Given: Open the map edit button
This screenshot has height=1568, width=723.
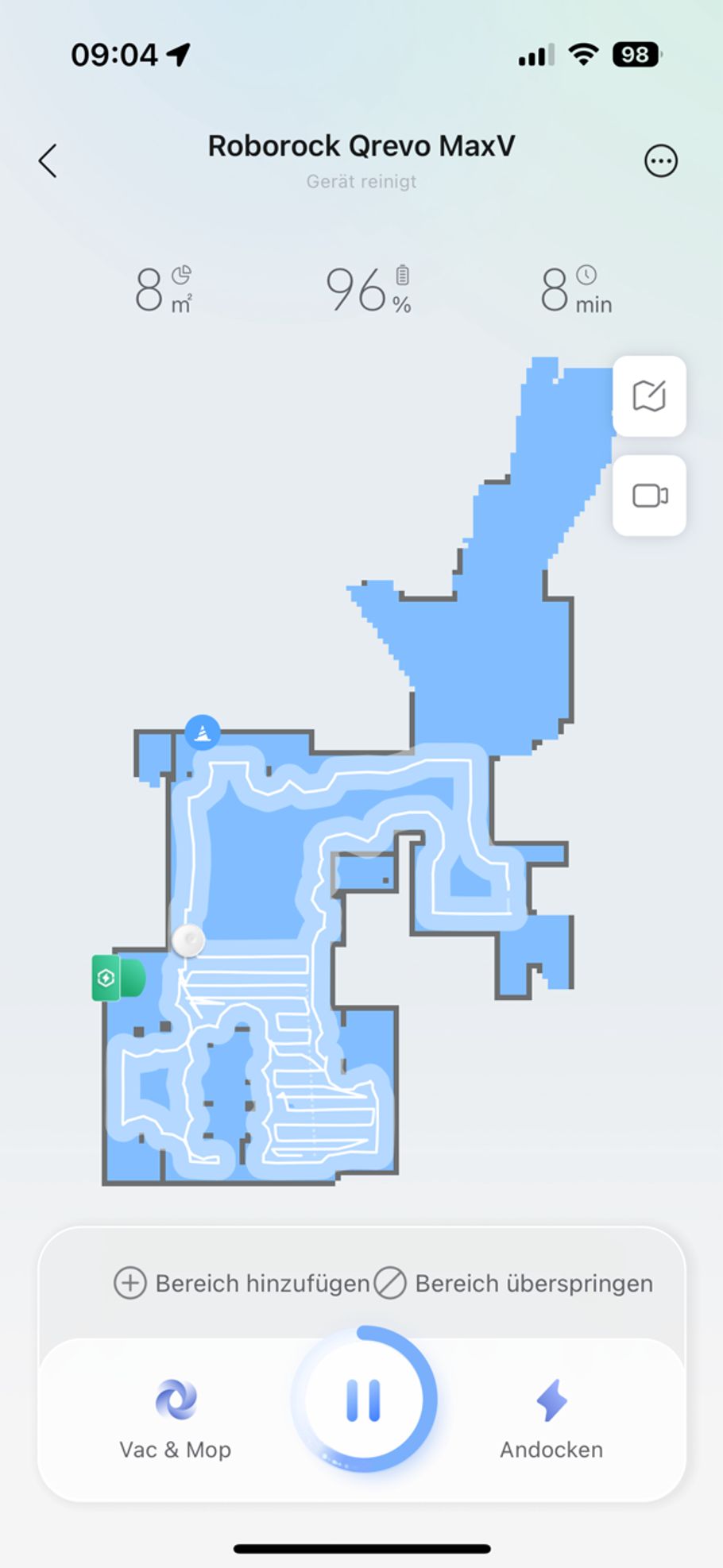Looking at the screenshot, I should click(x=649, y=396).
